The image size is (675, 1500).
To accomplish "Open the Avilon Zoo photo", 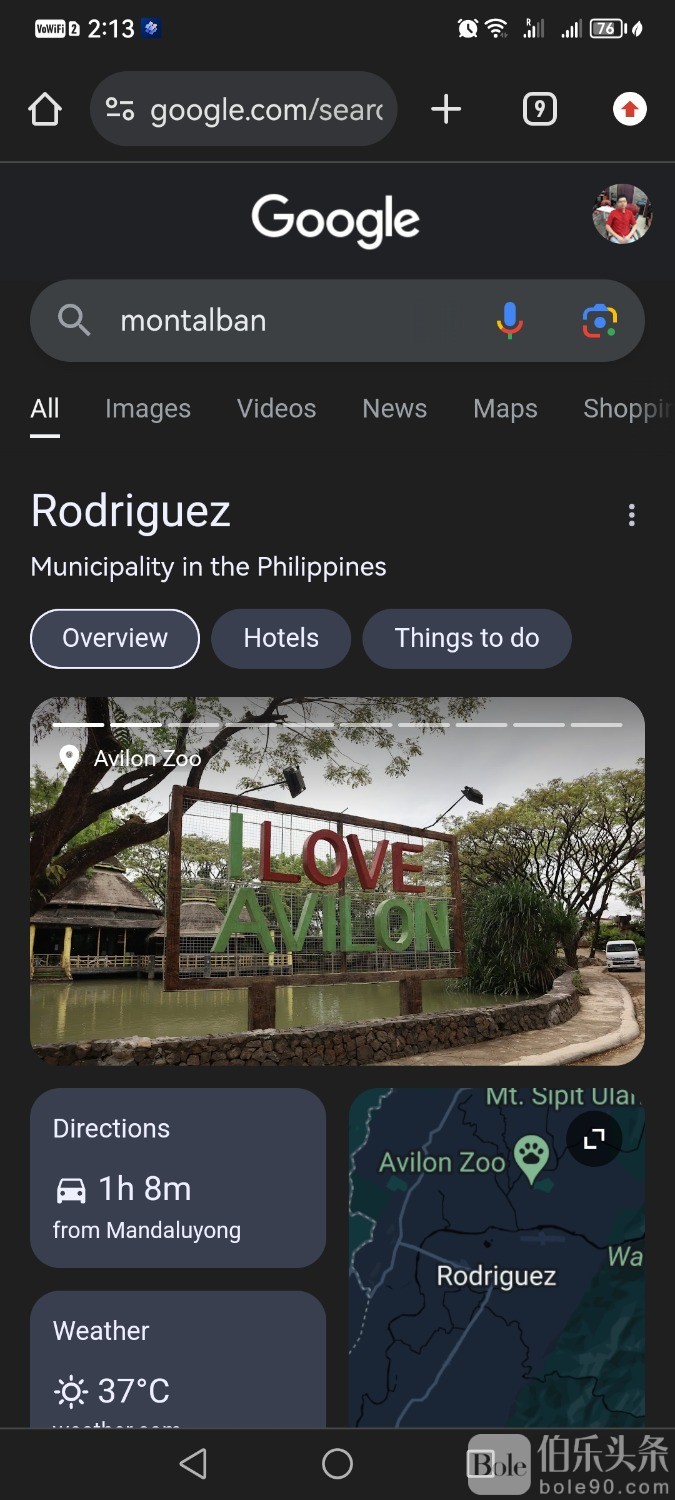I will 337,880.
